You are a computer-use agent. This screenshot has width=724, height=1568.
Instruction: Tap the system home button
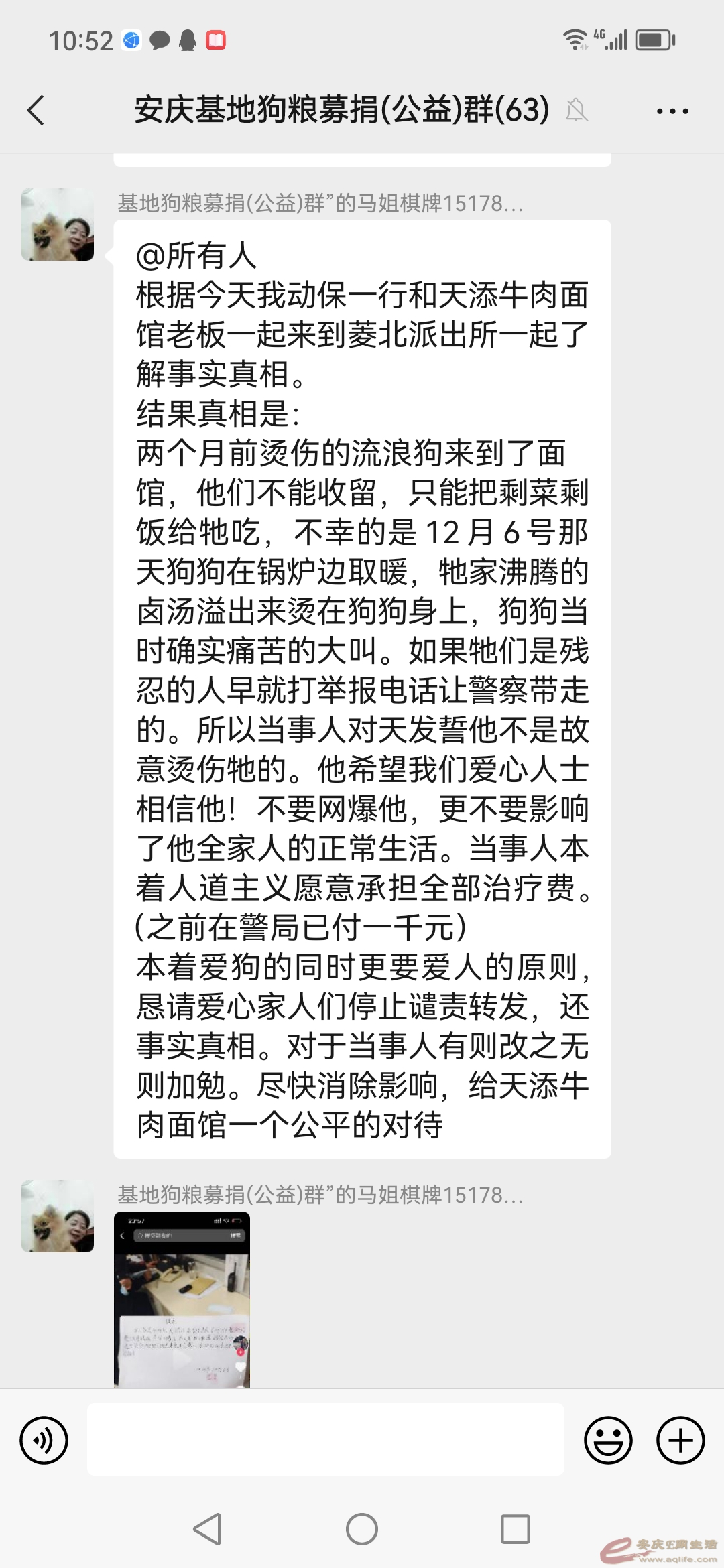[362, 1529]
